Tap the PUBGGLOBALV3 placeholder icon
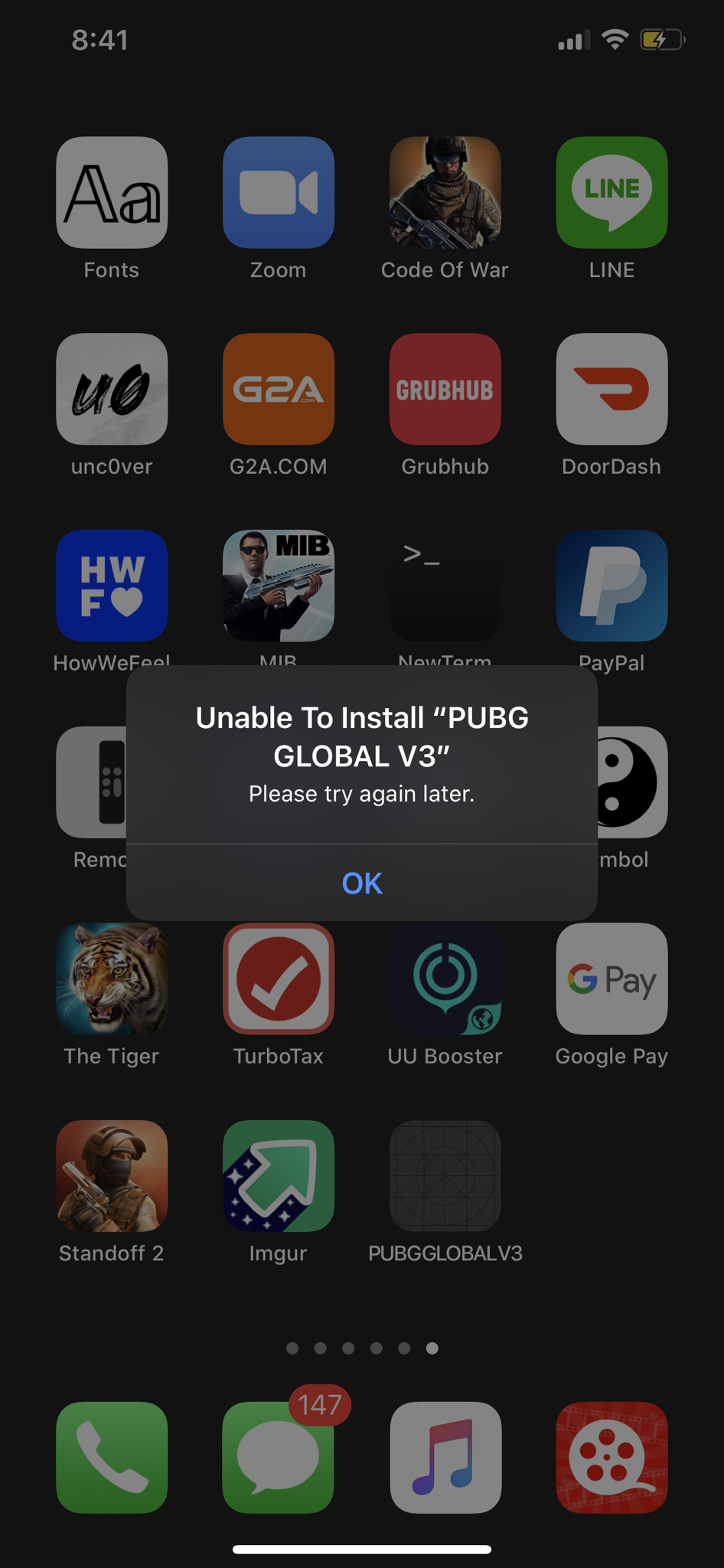Screen dimensions: 724x1568 pos(445,1176)
